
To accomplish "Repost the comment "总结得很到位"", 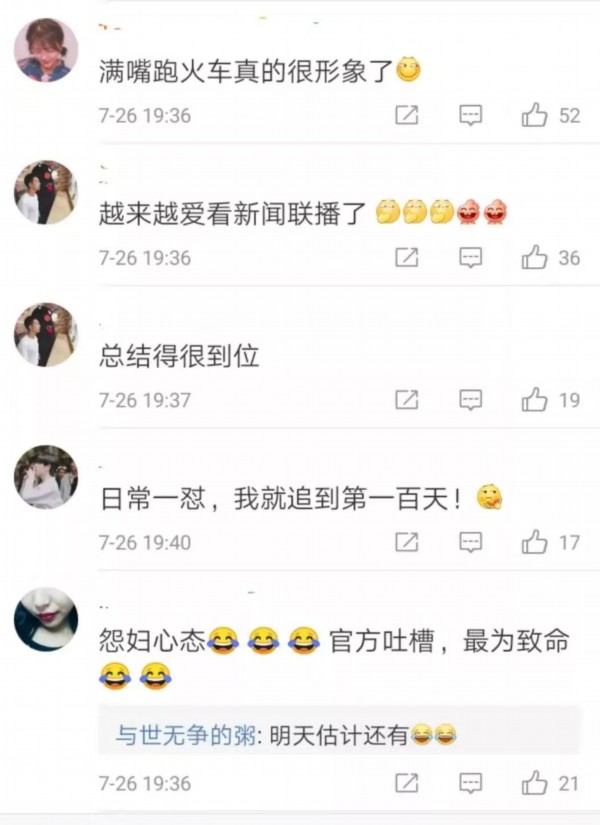I will (406, 400).
